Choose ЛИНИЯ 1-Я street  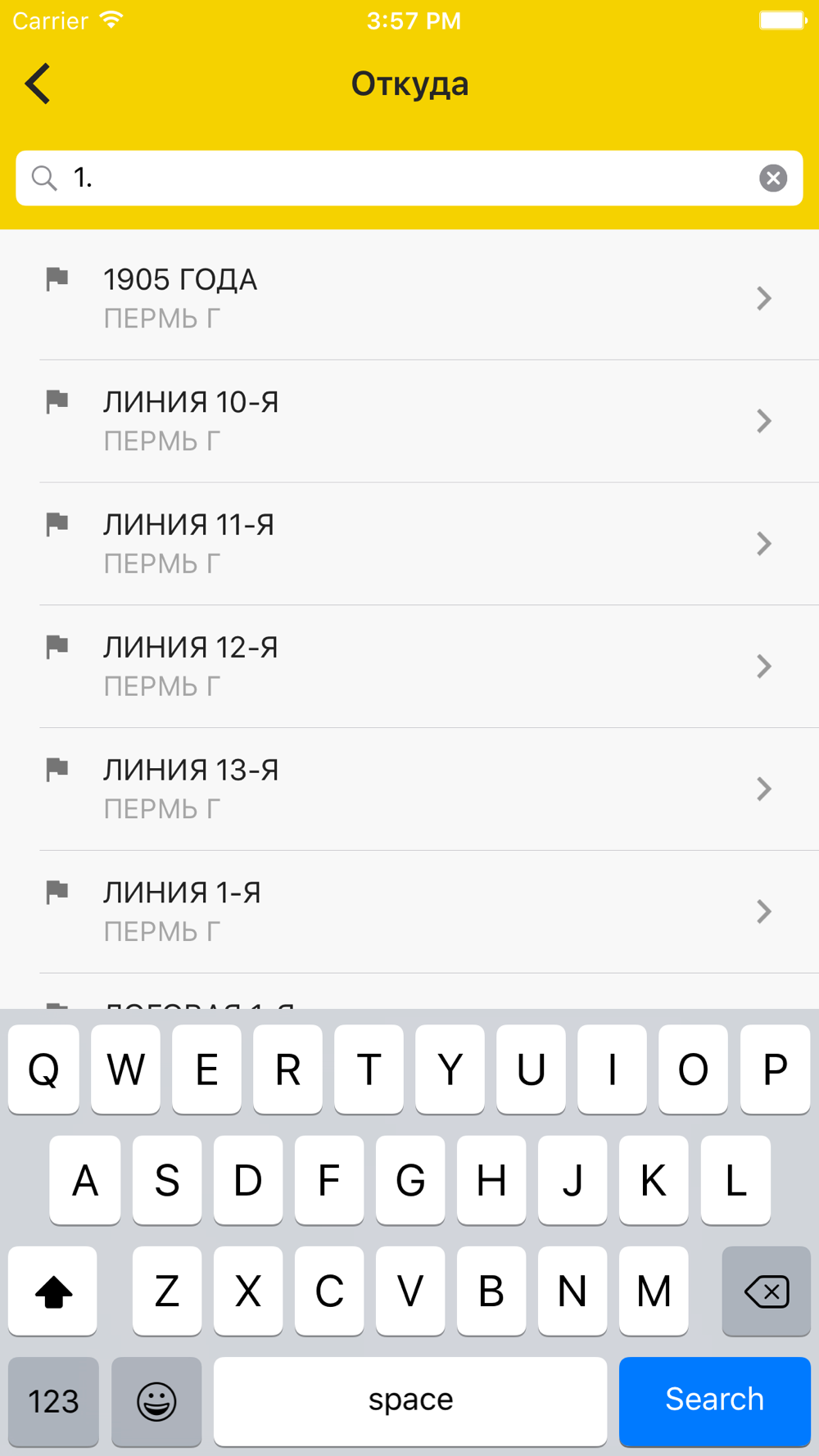(409, 911)
